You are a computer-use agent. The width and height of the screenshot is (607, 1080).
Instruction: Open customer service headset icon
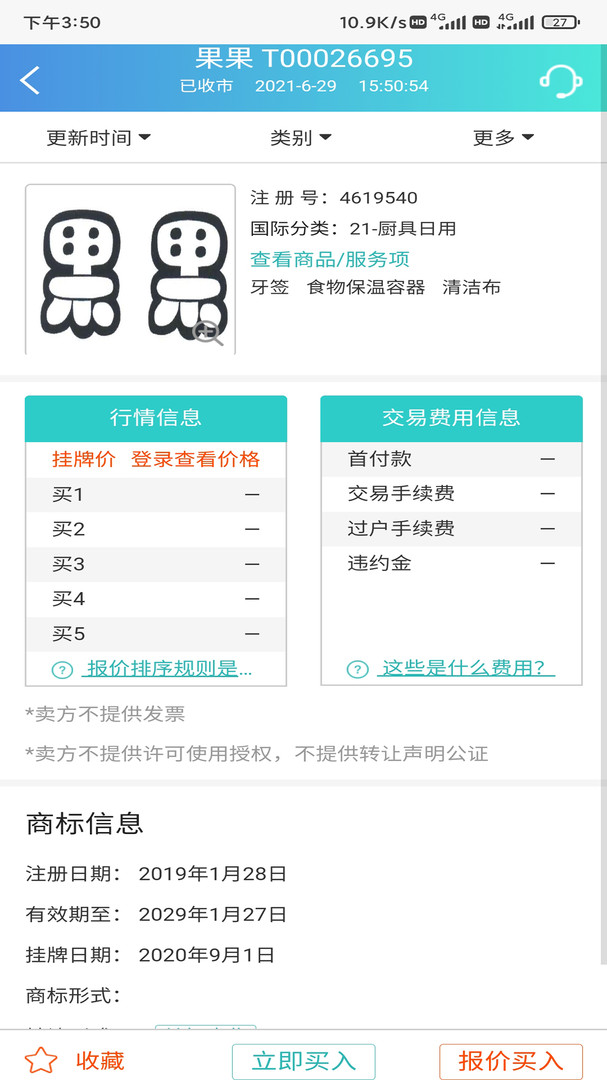click(560, 80)
